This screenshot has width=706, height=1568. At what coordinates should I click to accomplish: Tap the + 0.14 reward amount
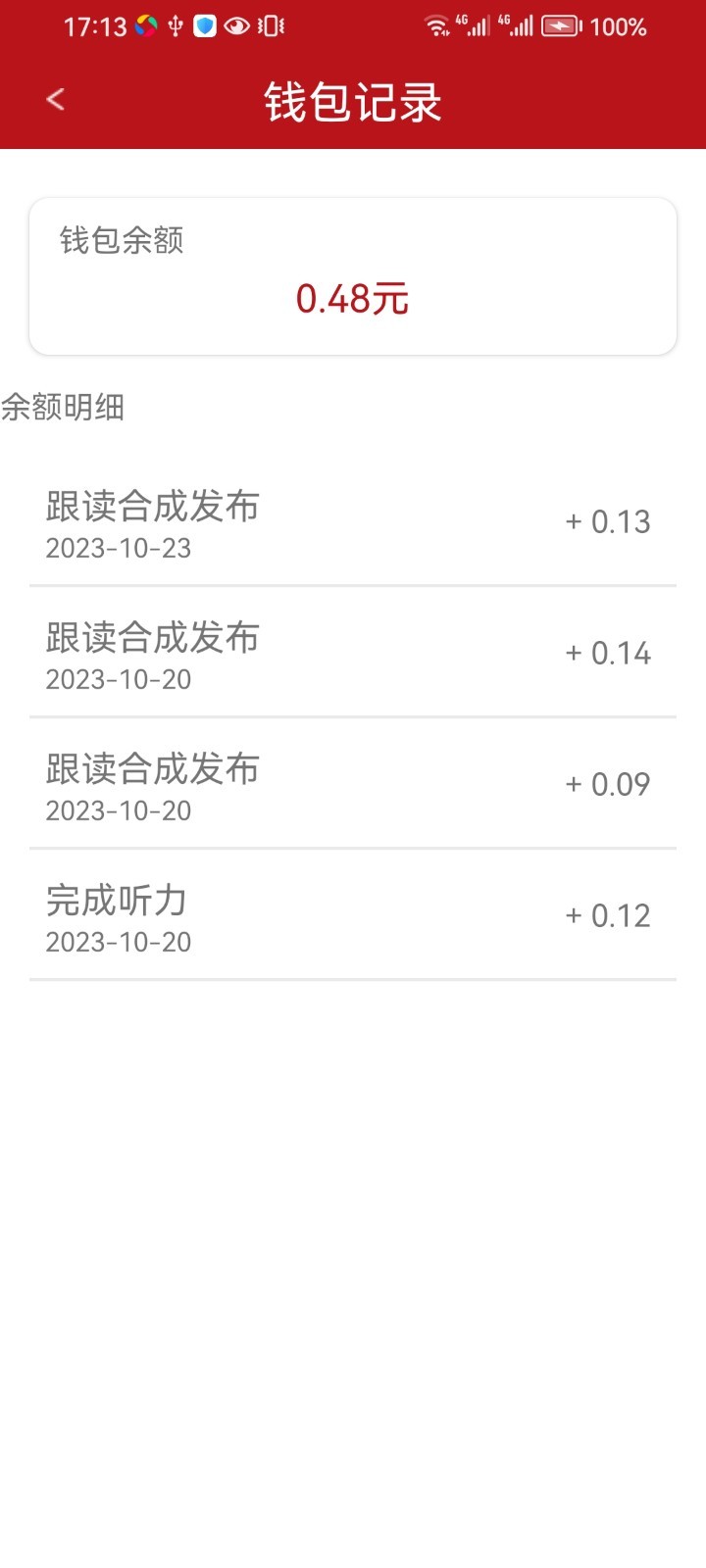coord(606,654)
